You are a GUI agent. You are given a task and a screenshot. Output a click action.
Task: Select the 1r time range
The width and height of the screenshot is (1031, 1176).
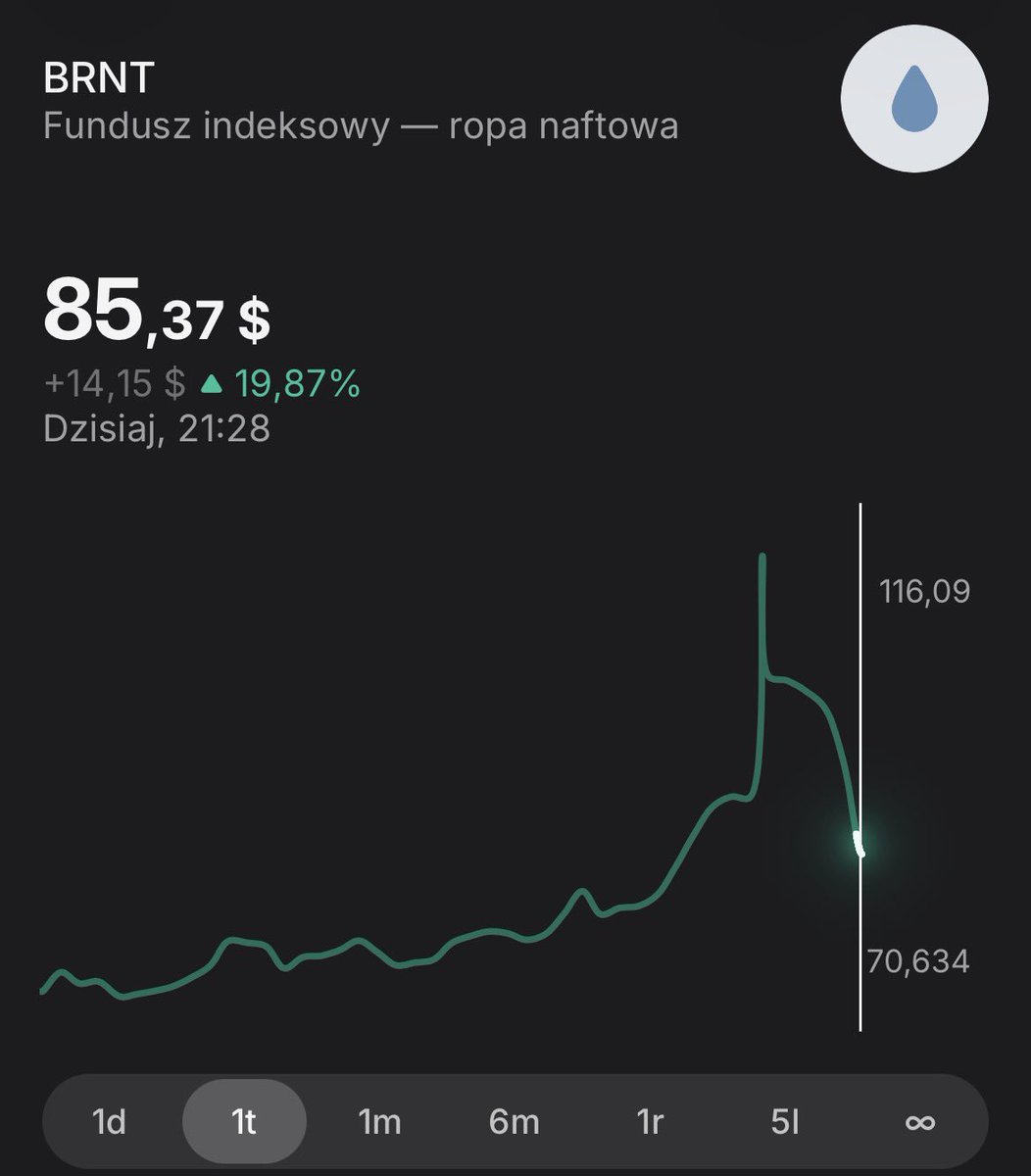(650, 1121)
